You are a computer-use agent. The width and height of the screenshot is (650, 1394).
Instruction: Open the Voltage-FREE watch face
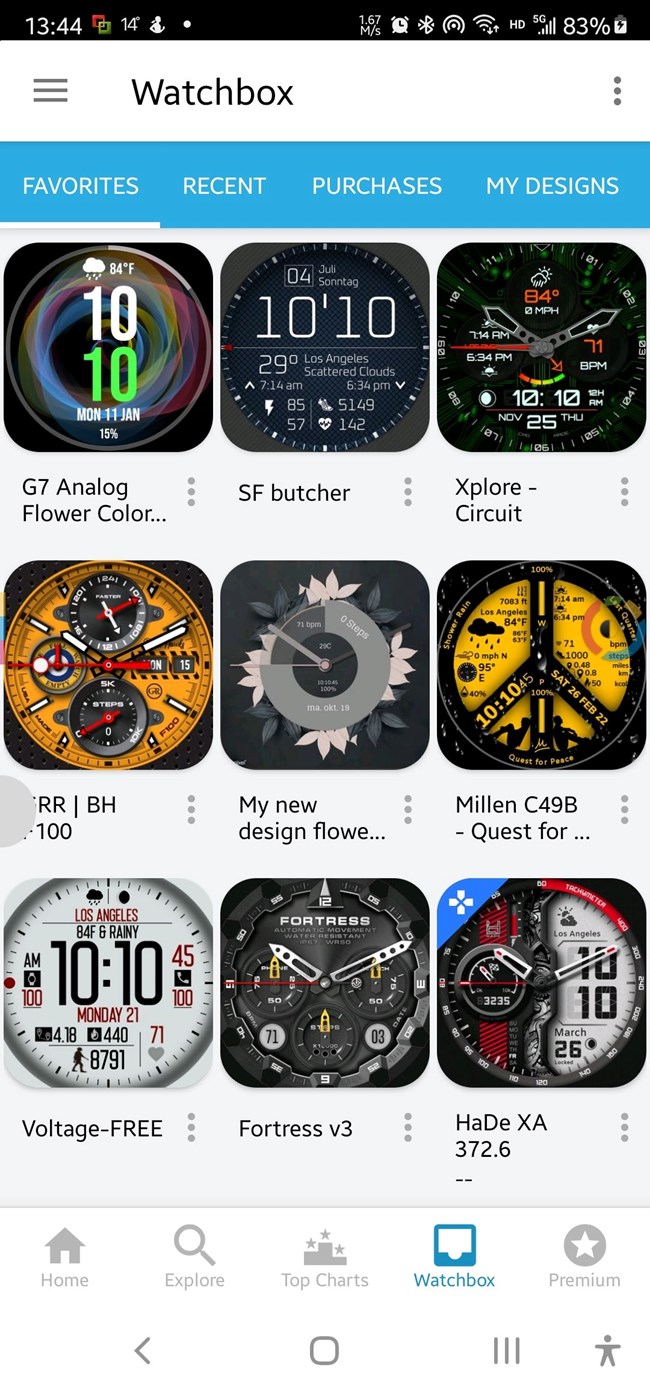108,982
